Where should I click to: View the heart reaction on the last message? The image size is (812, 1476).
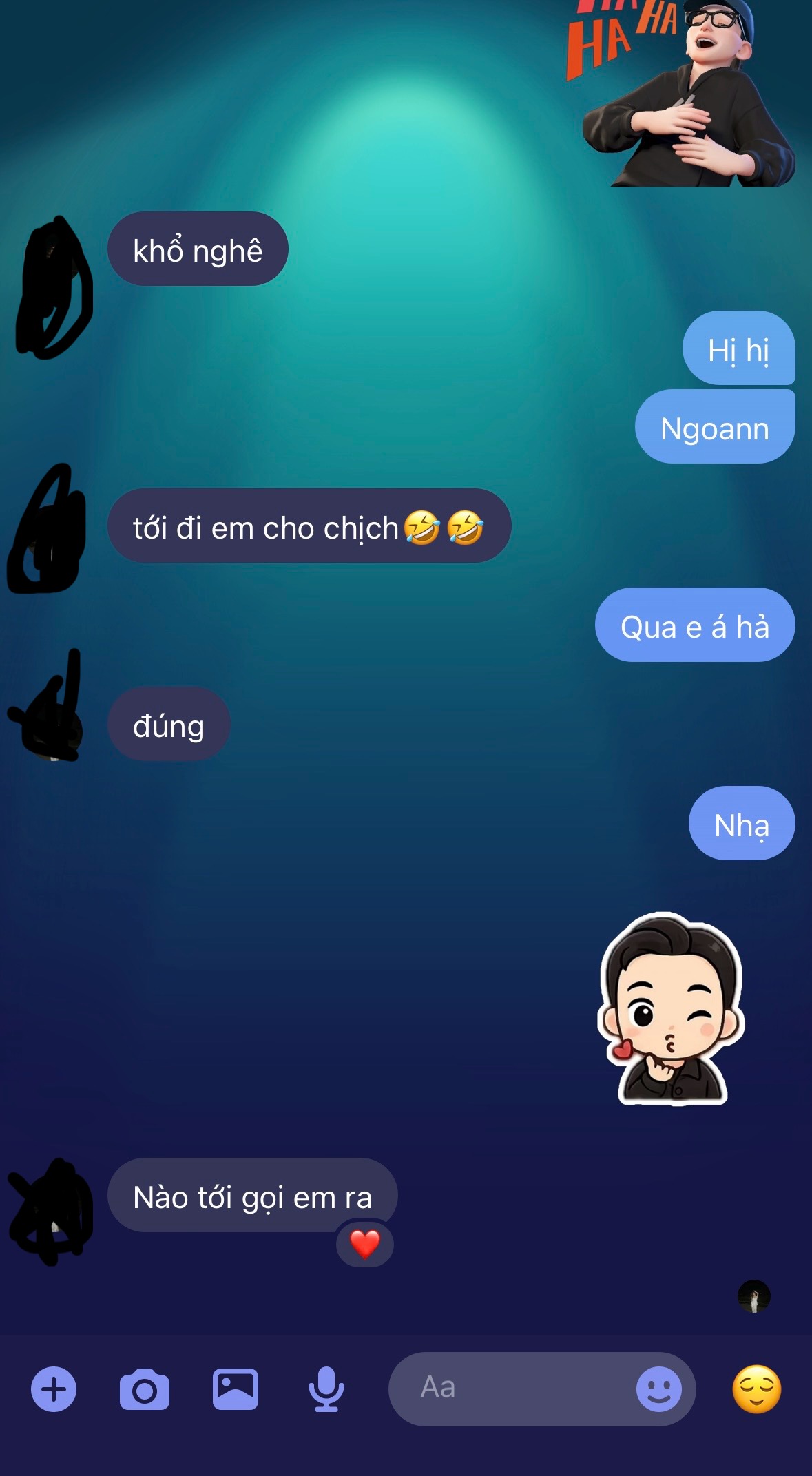click(x=365, y=1244)
